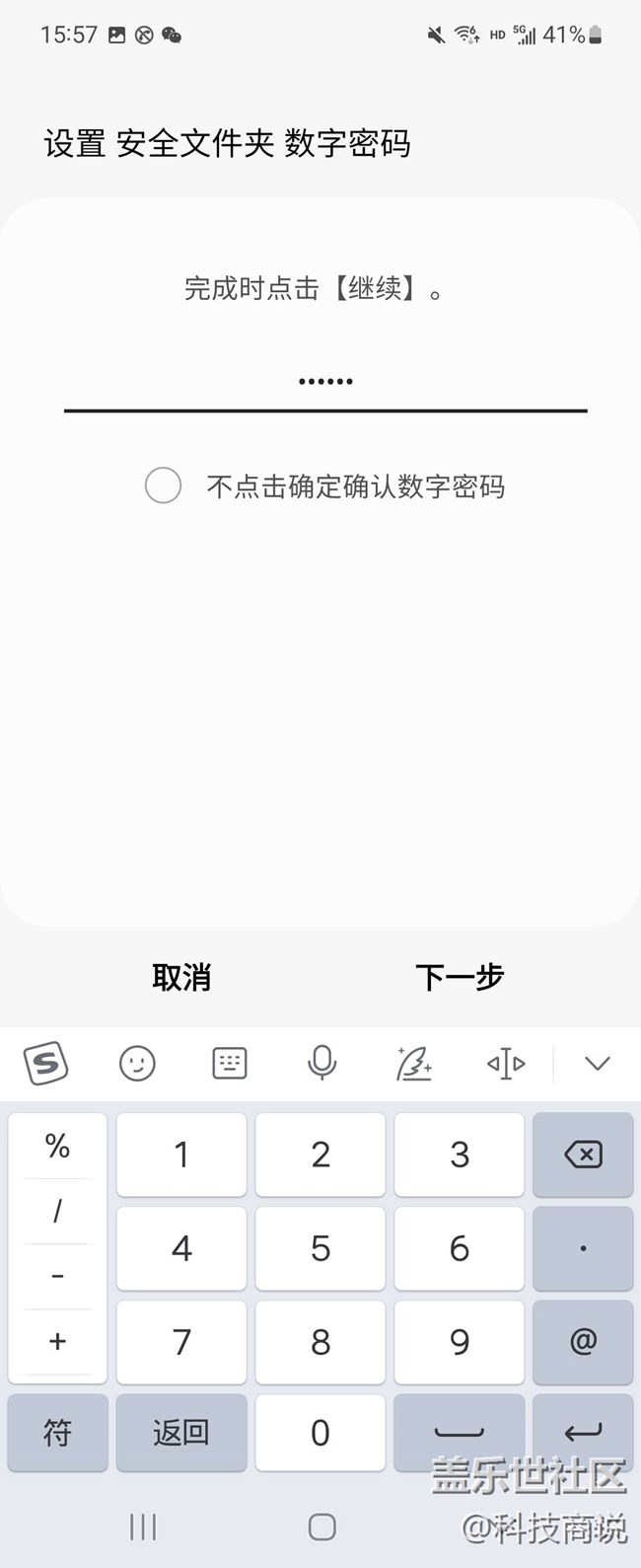The image size is (641, 1568).
Task: Tap the 0 key
Action: (320, 1432)
